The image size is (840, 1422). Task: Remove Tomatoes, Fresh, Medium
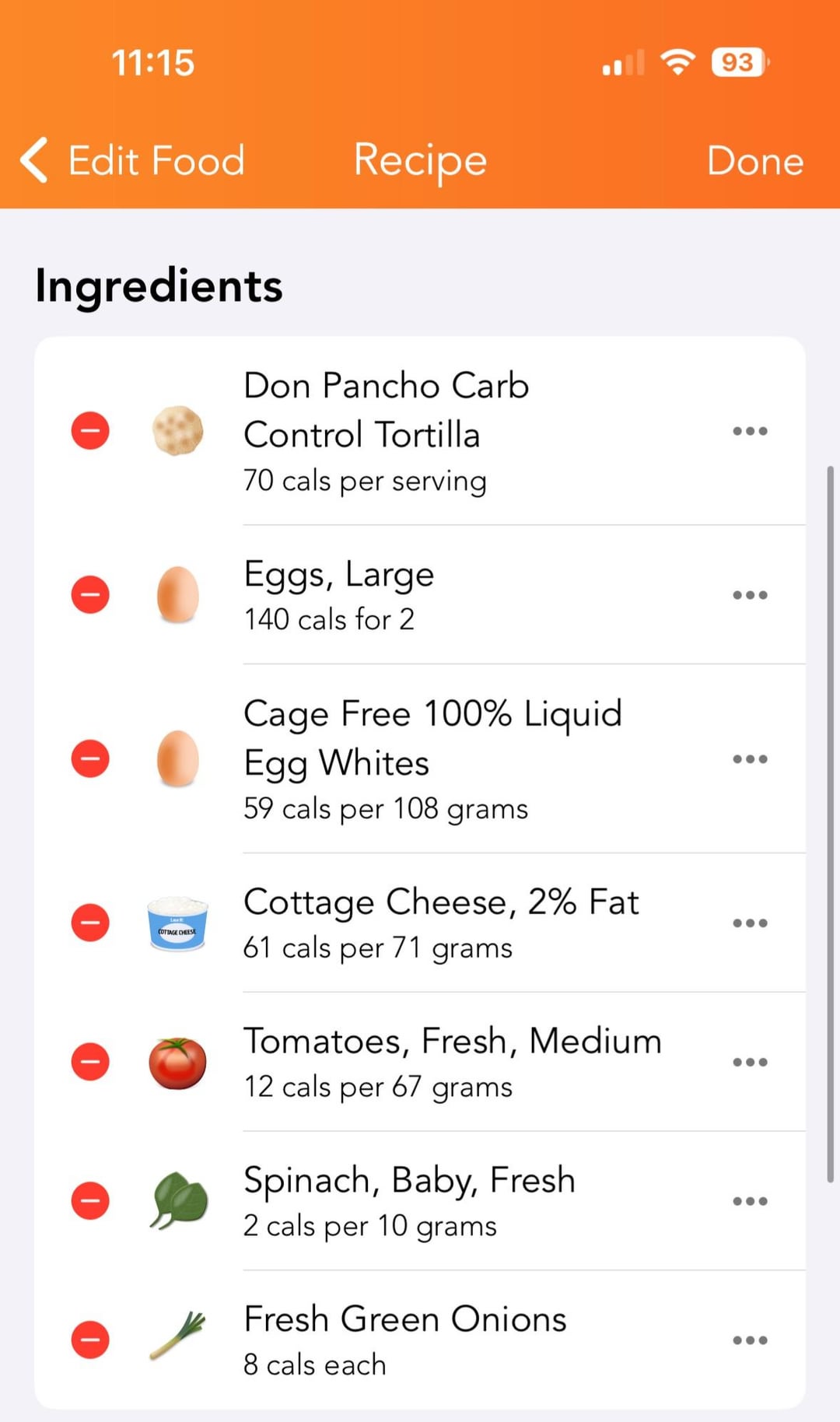pos(90,1062)
